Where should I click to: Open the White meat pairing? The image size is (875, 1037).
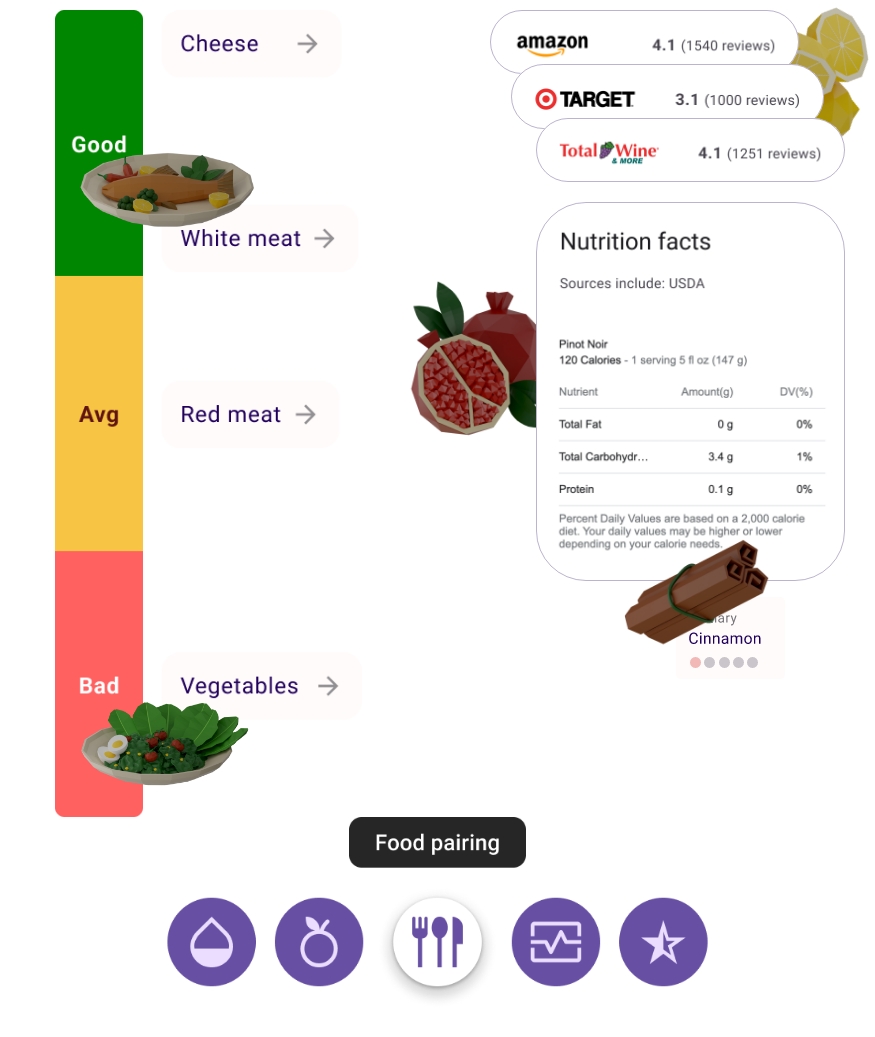258,238
